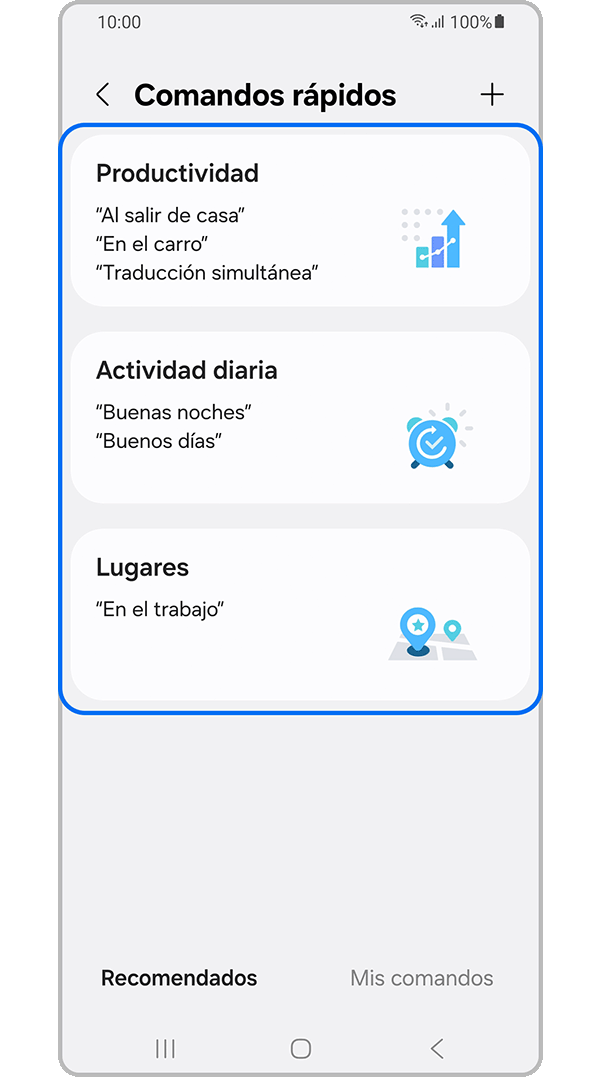
Task: Open recent apps from navigation bar
Action: point(166,1048)
